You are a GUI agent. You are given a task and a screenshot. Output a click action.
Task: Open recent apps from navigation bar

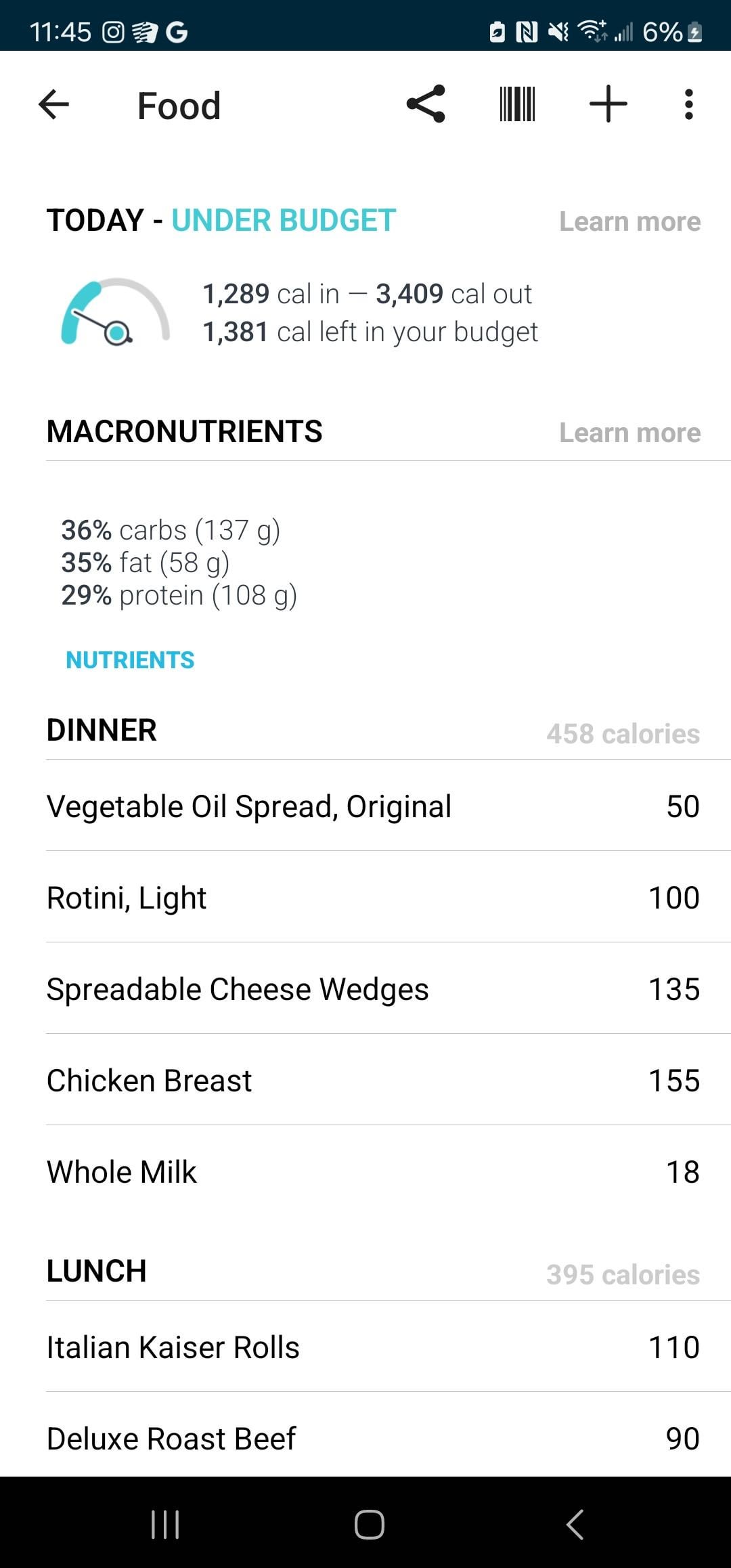click(x=165, y=1525)
